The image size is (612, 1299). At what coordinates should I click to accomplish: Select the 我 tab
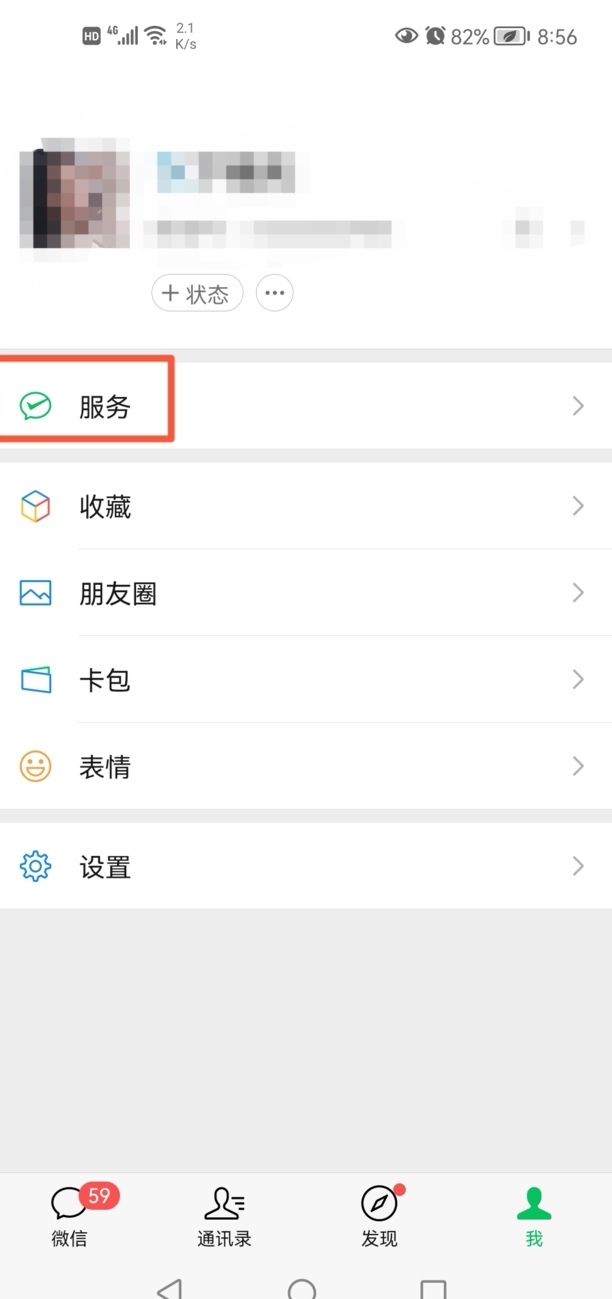point(534,1216)
